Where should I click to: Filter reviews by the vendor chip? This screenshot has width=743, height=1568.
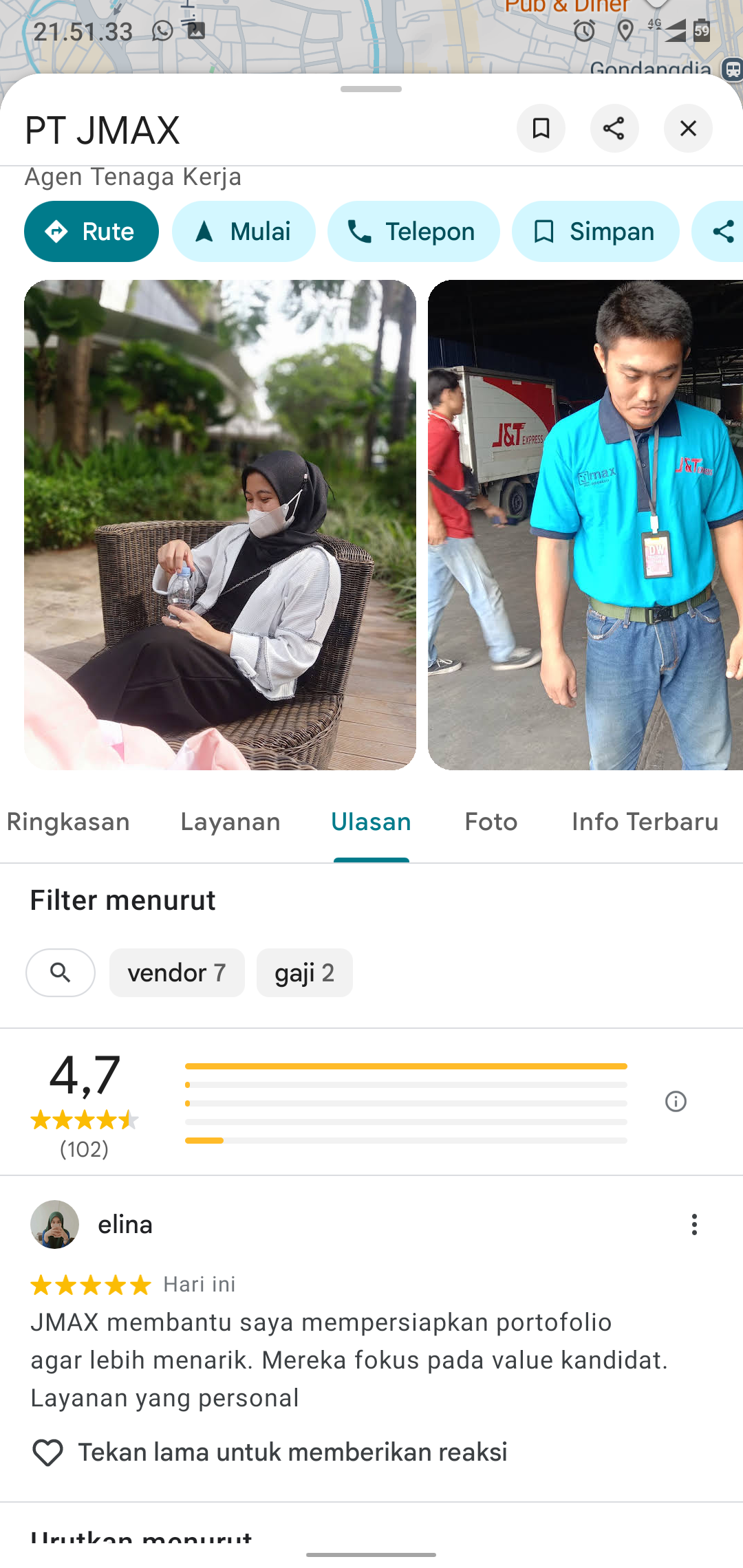coord(177,972)
